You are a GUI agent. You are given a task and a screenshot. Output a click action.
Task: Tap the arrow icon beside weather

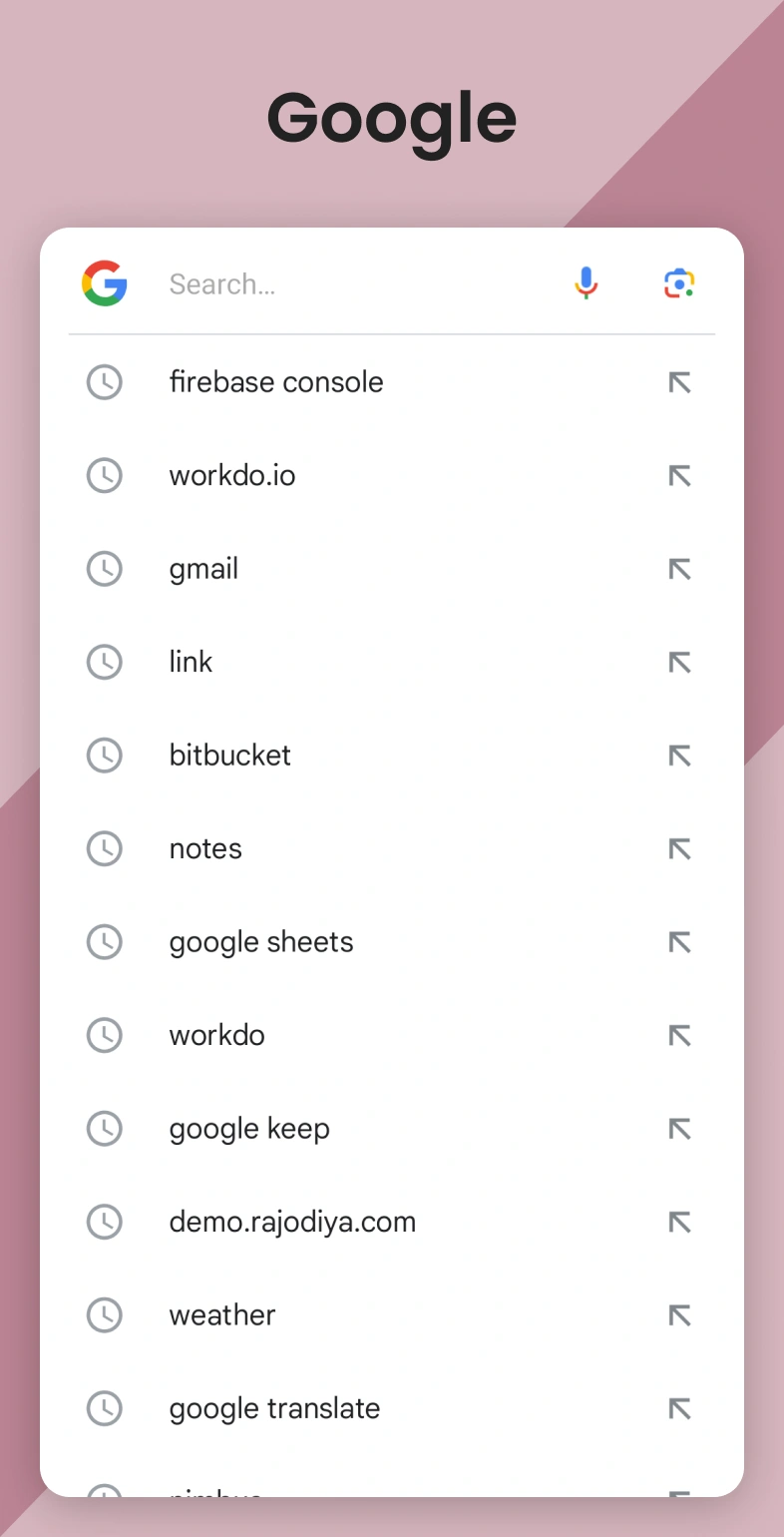(x=679, y=1315)
